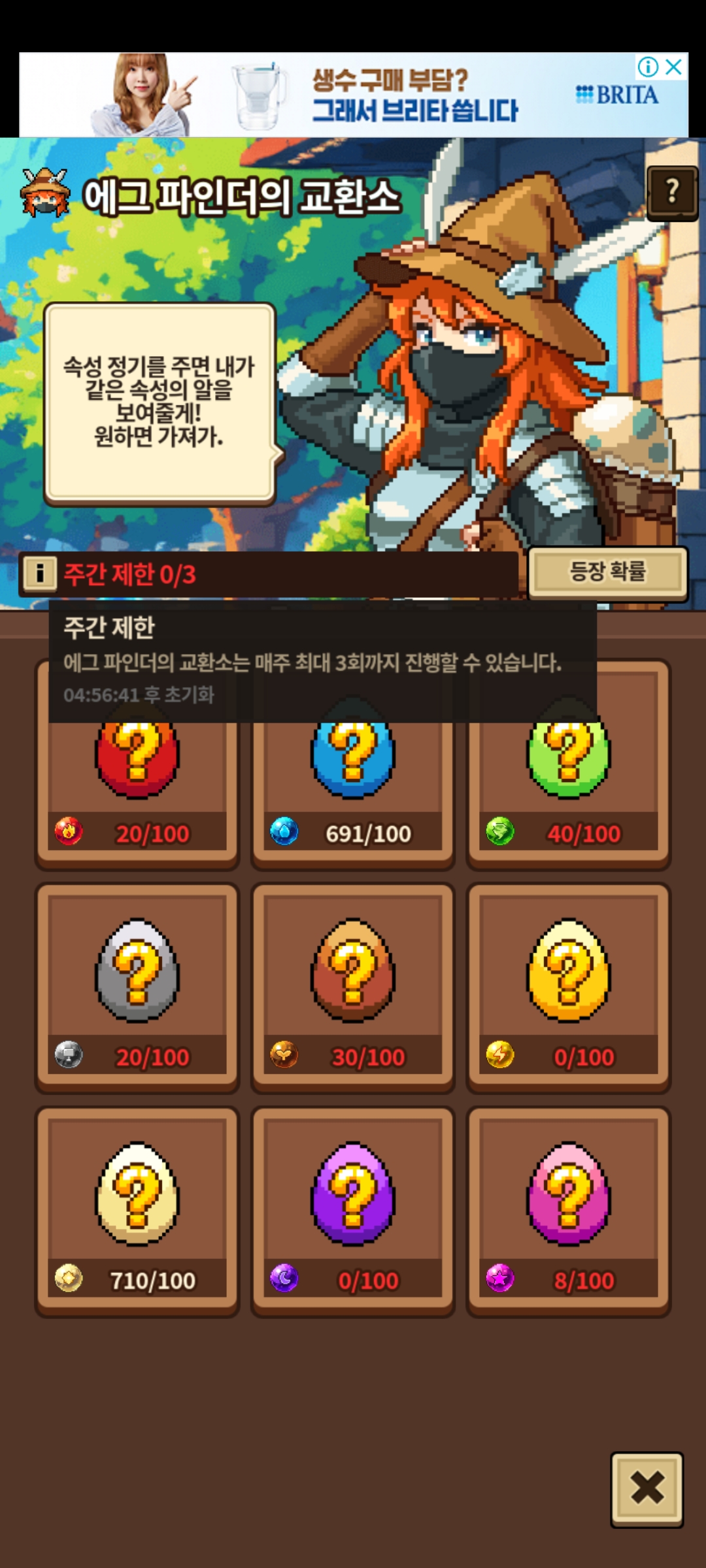Image resolution: width=706 pixels, height=1568 pixels.
Task: Pick the yellow lightning egg card
Action: [568, 987]
